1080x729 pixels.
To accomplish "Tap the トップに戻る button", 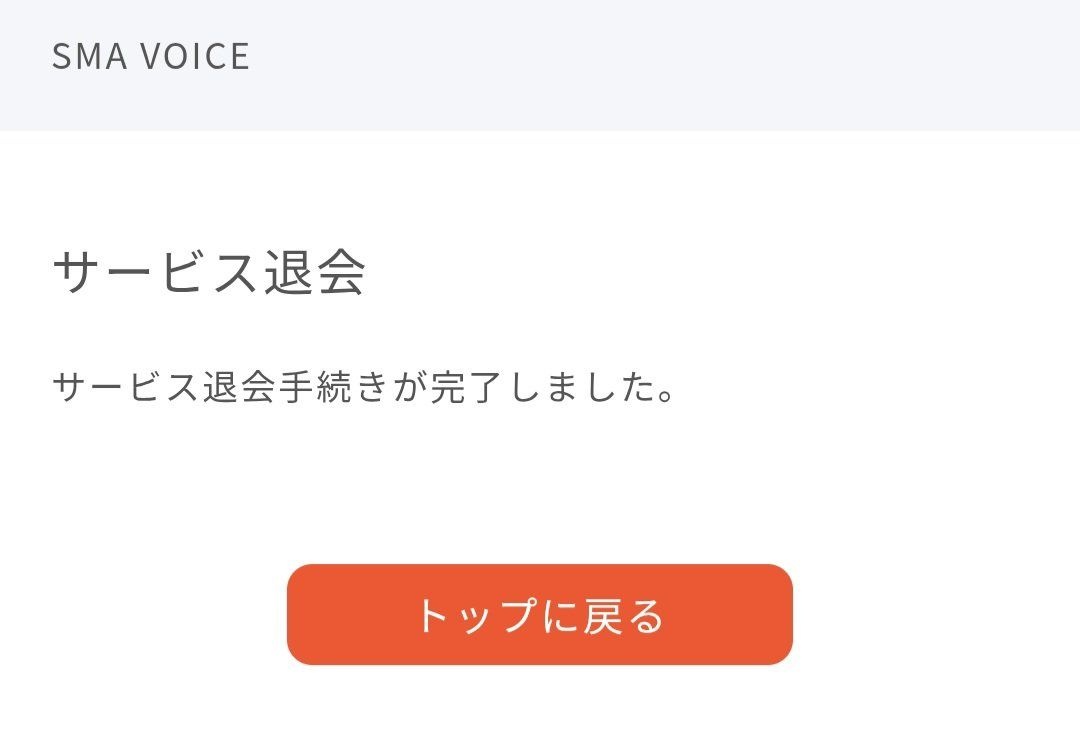I will coord(540,615).
